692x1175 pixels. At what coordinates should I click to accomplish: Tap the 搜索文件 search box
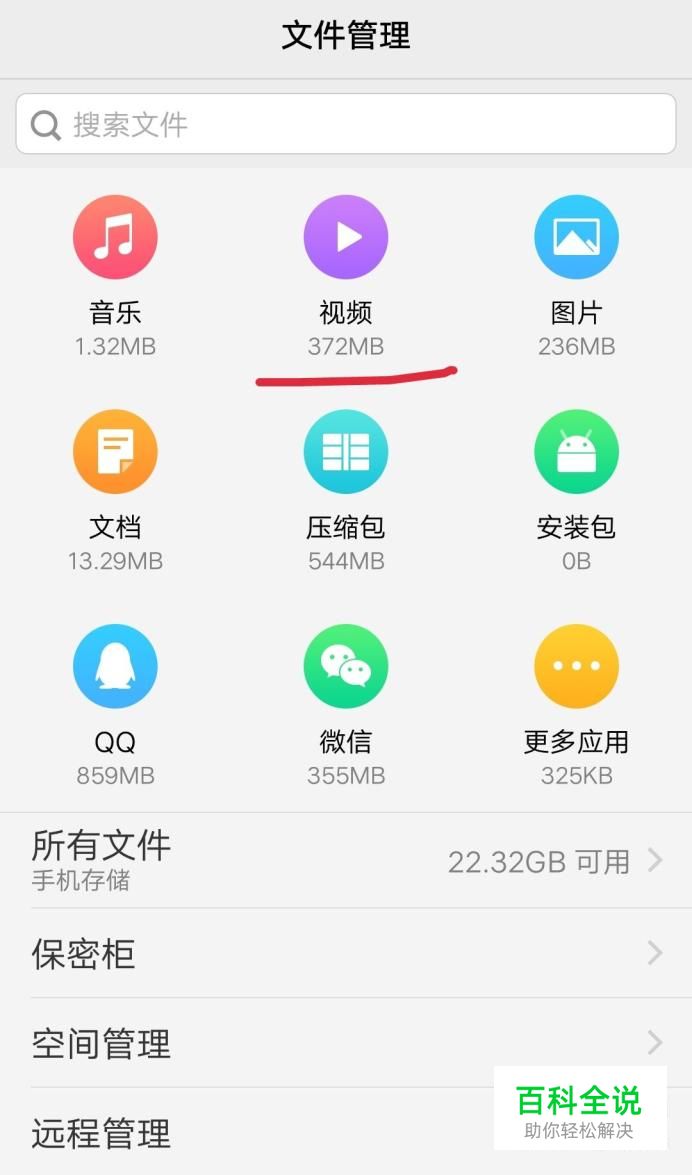(346, 124)
